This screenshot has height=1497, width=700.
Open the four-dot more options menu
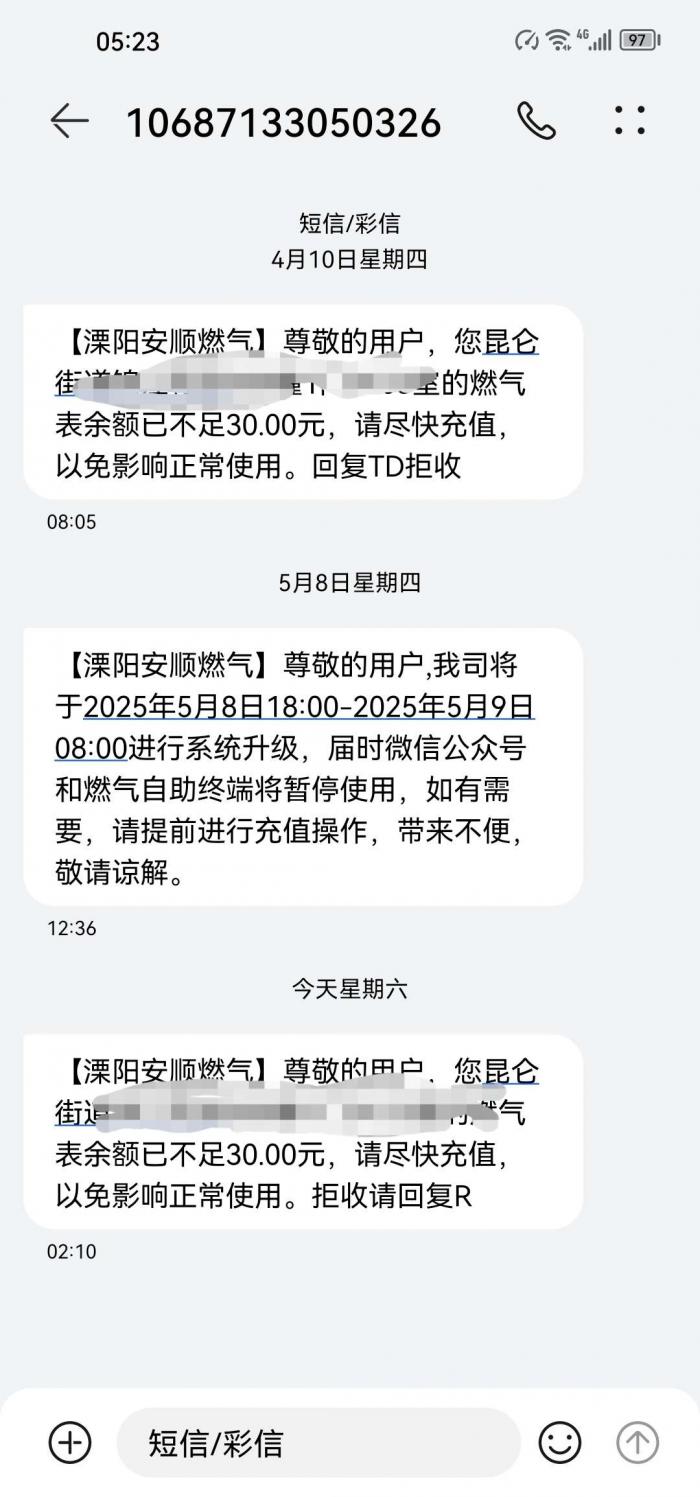point(629,121)
